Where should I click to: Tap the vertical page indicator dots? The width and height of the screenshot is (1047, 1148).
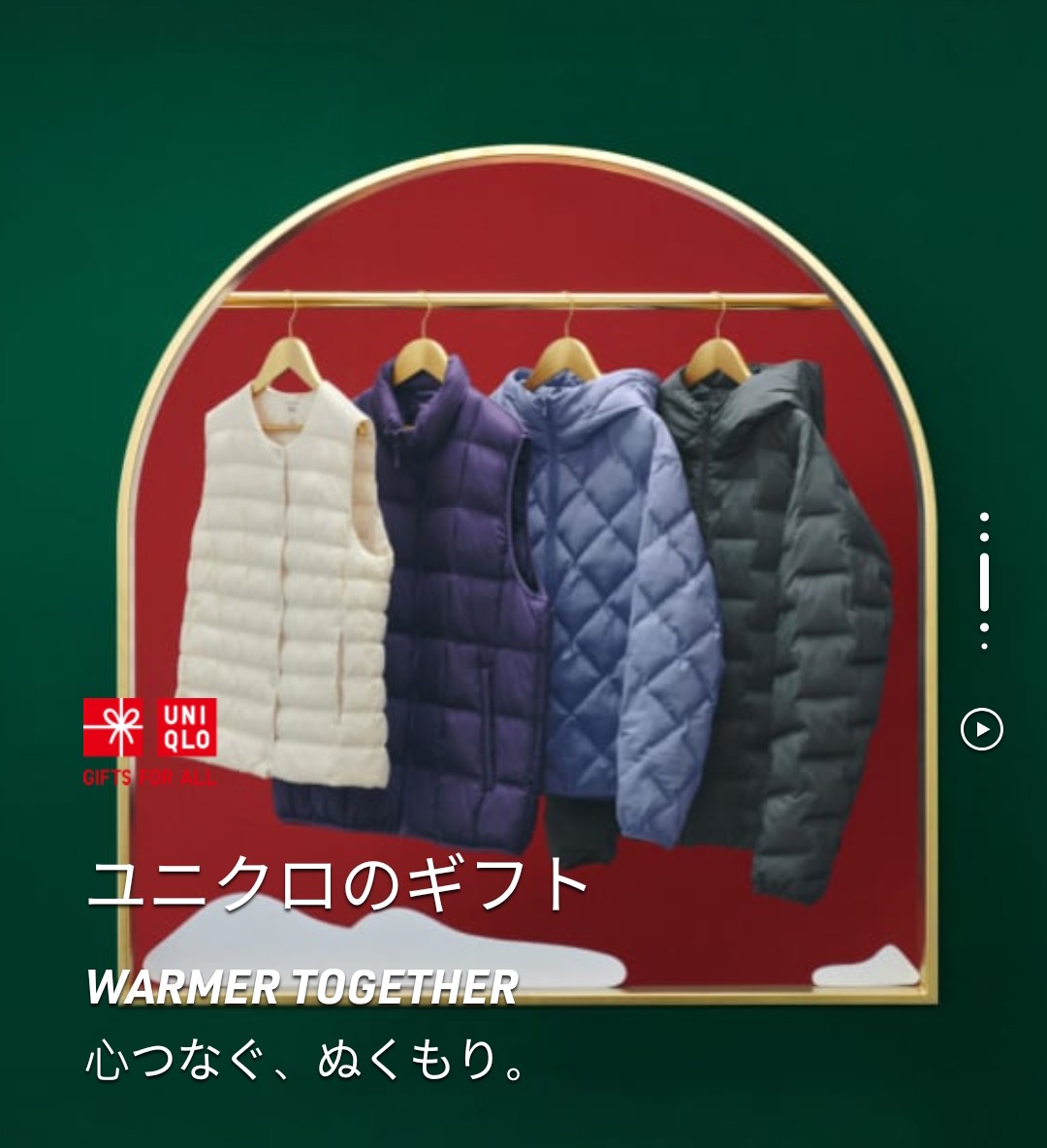point(984,581)
